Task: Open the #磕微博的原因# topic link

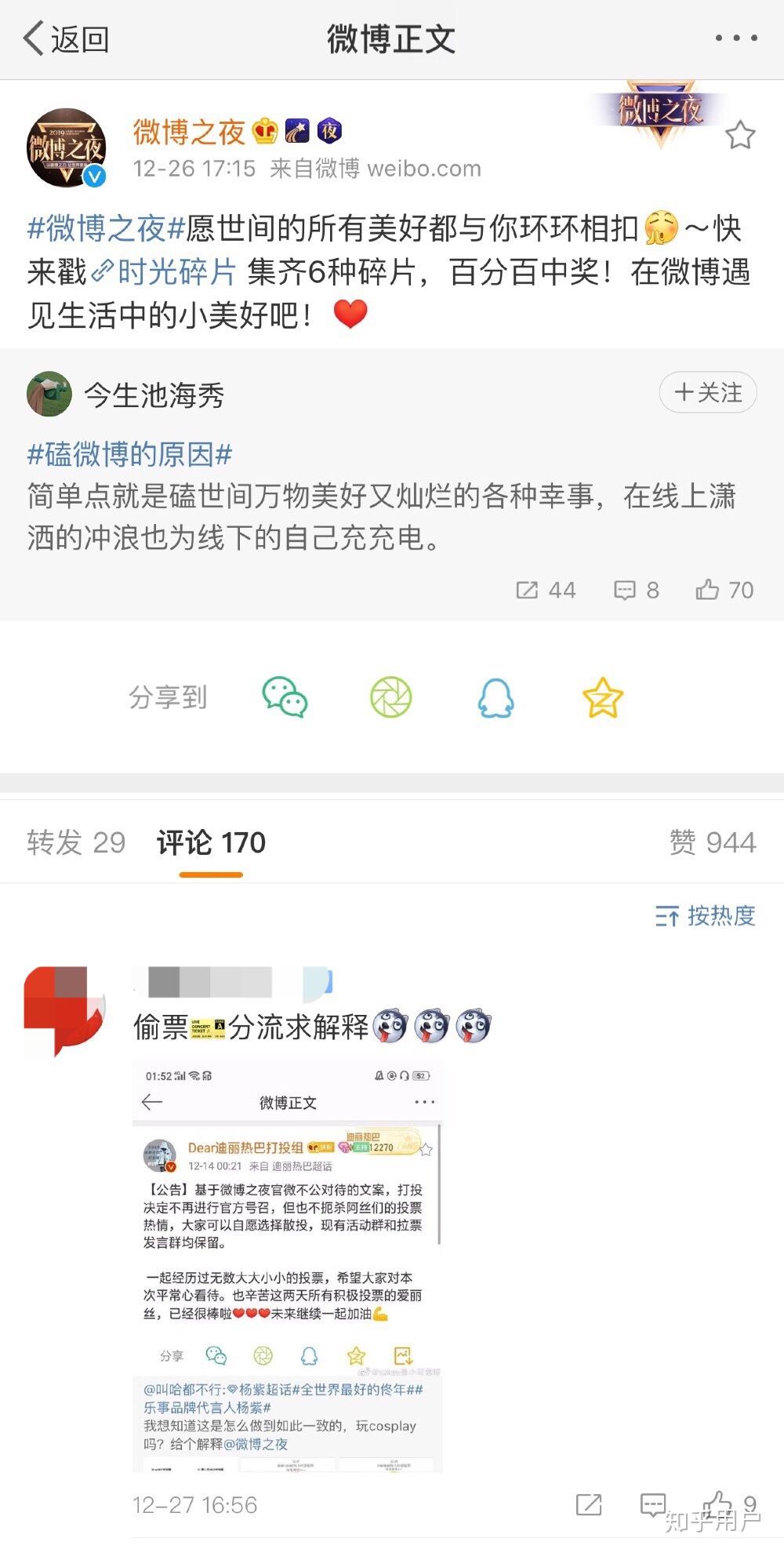Action: tap(129, 454)
